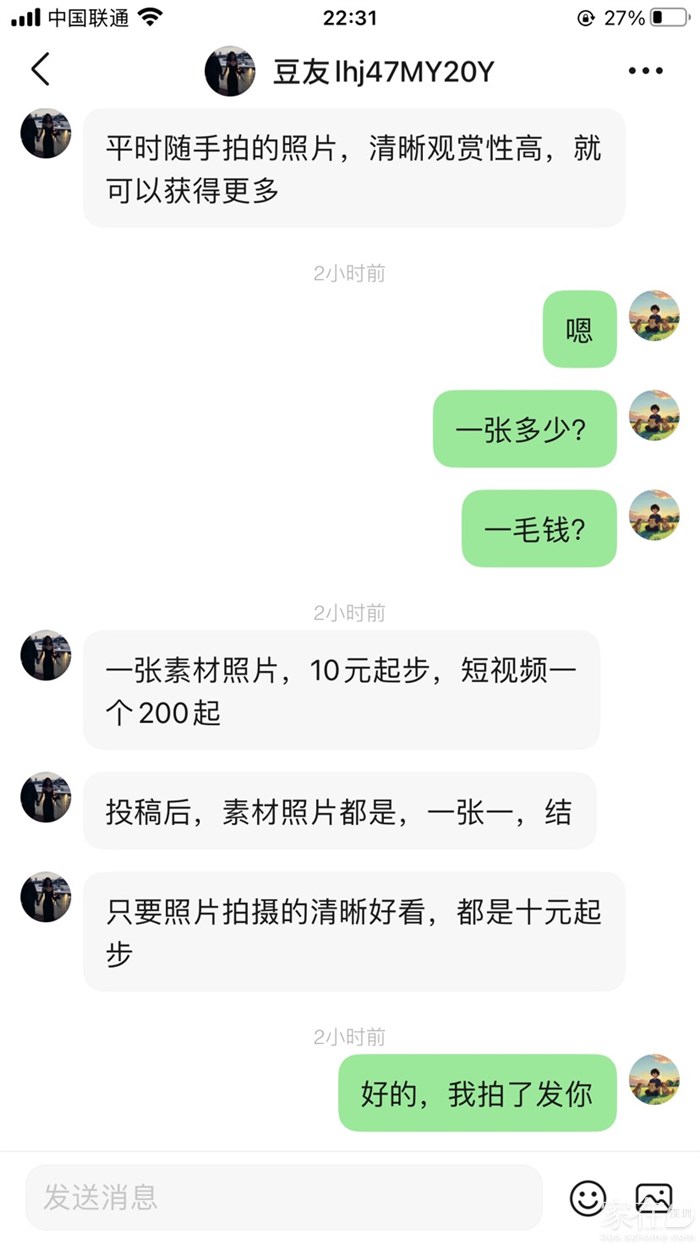Tap the 发送消息 message input field
Image resolution: width=700 pixels, height=1244 pixels.
pos(283,1197)
